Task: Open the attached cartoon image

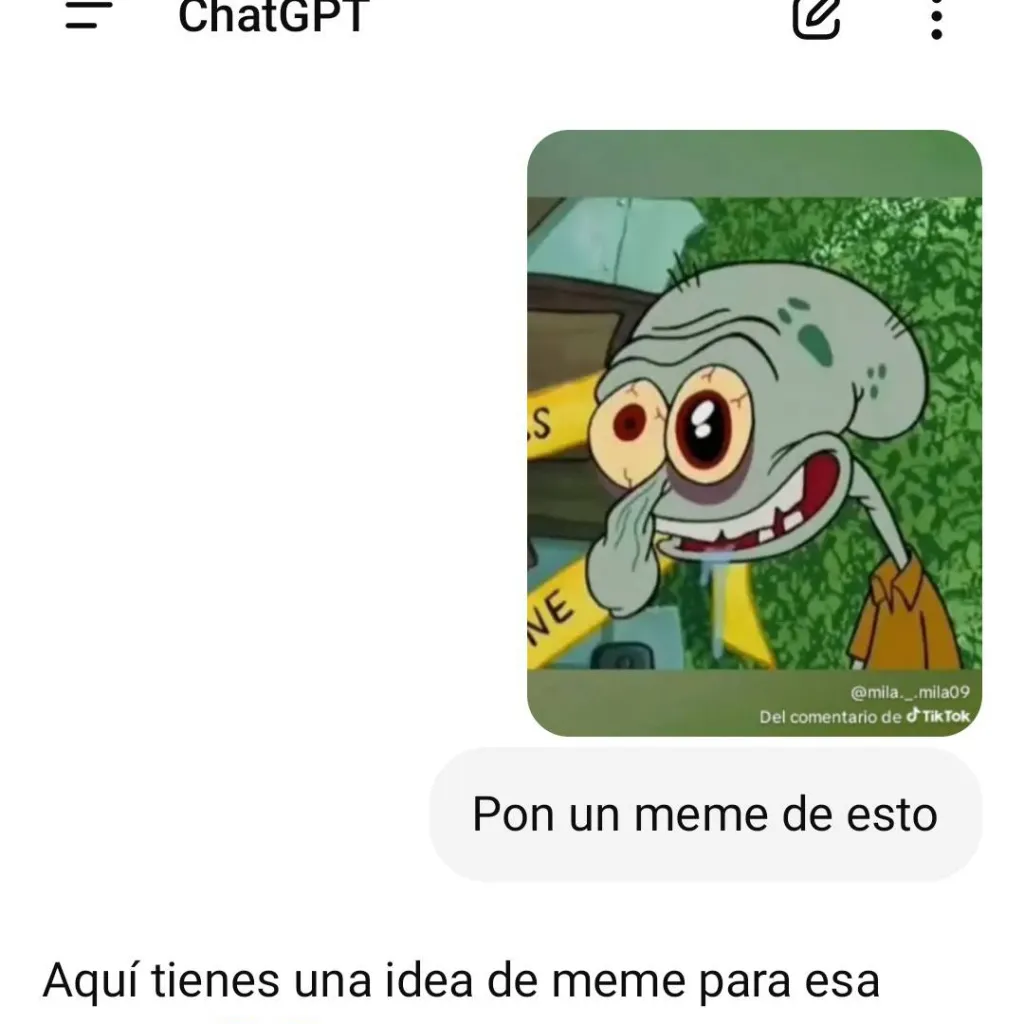Action: (754, 433)
